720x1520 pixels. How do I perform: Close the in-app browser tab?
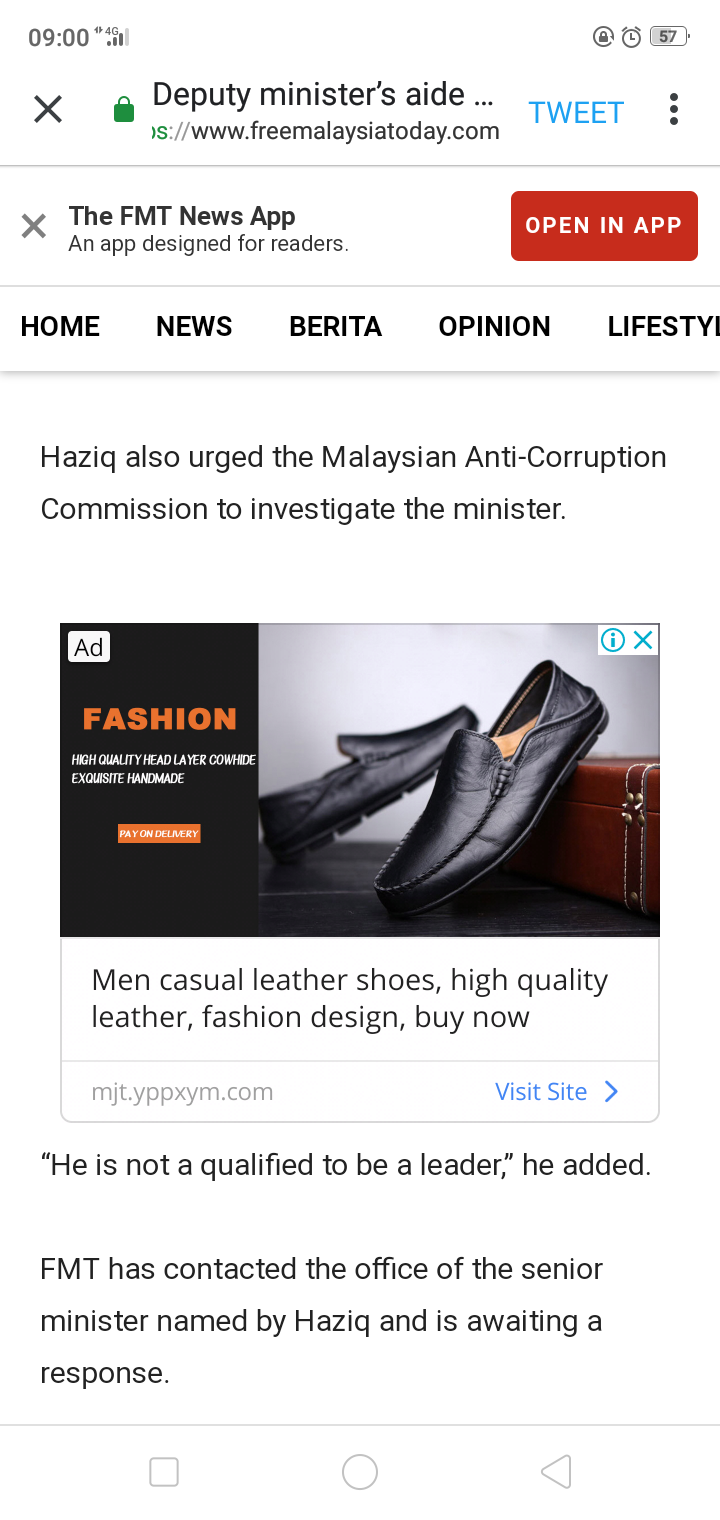[48, 109]
